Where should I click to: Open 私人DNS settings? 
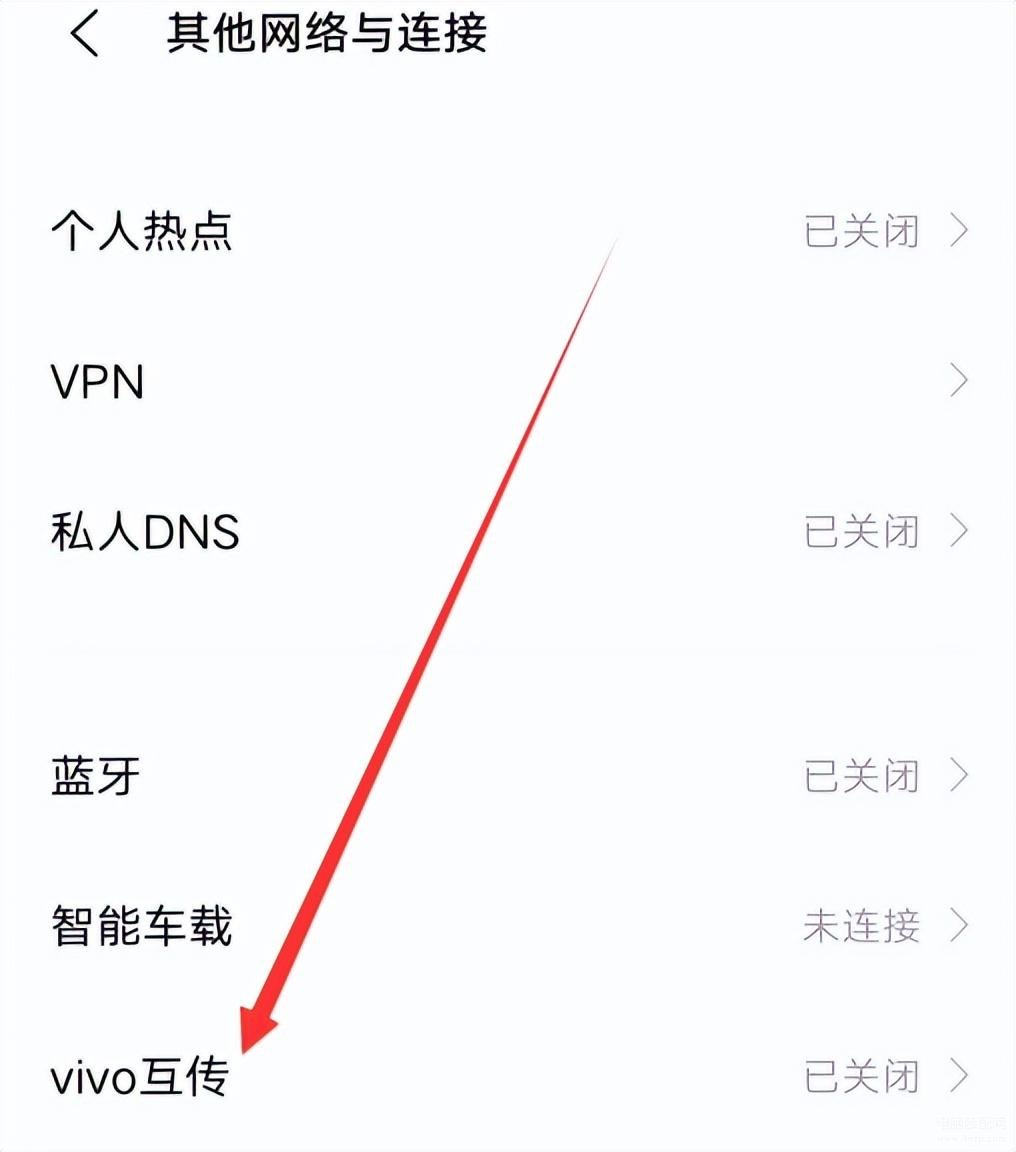146,531
